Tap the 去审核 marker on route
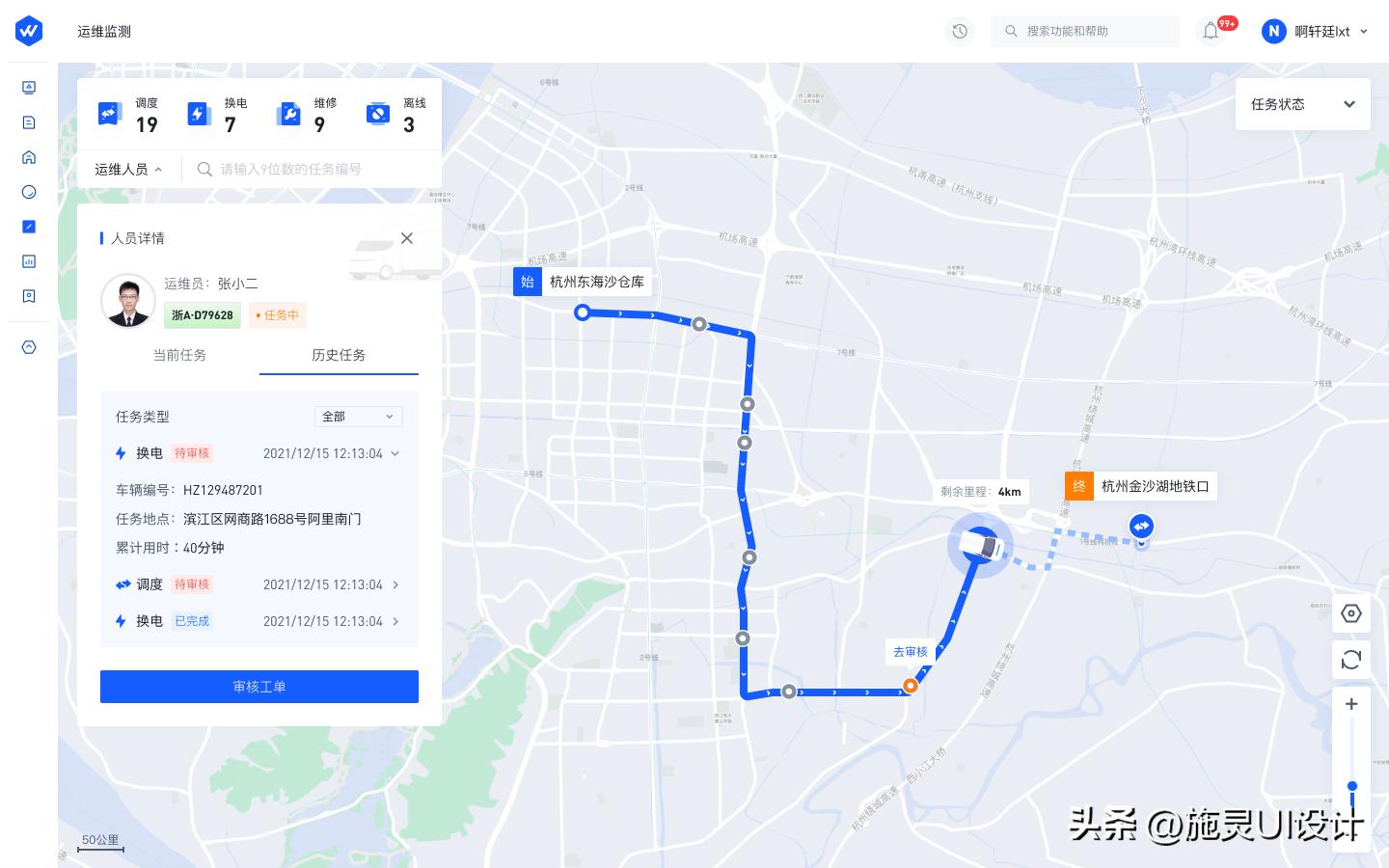The height and width of the screenshot is (868, 1389). pos(910,653)
